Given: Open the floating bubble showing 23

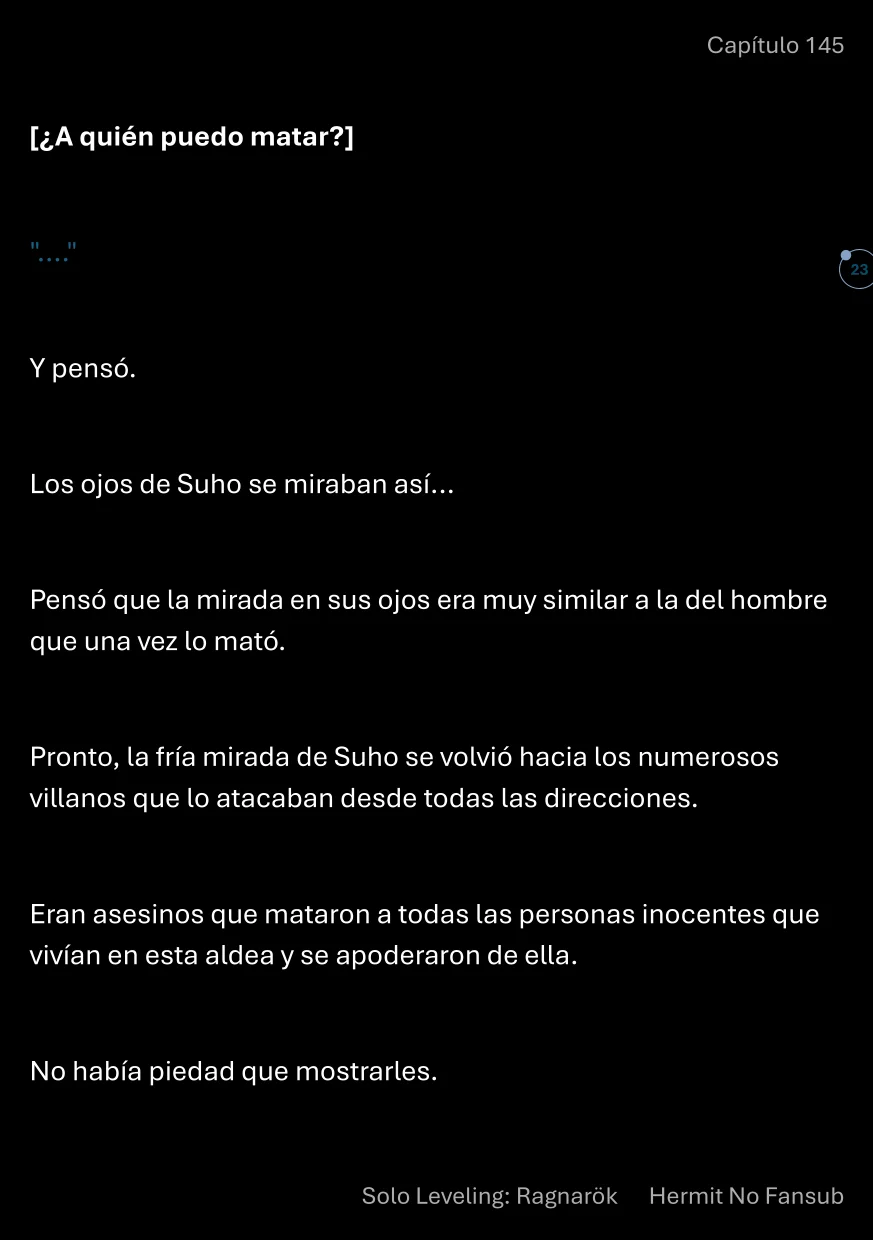Looking at the screenshot, I should [857, 270].
